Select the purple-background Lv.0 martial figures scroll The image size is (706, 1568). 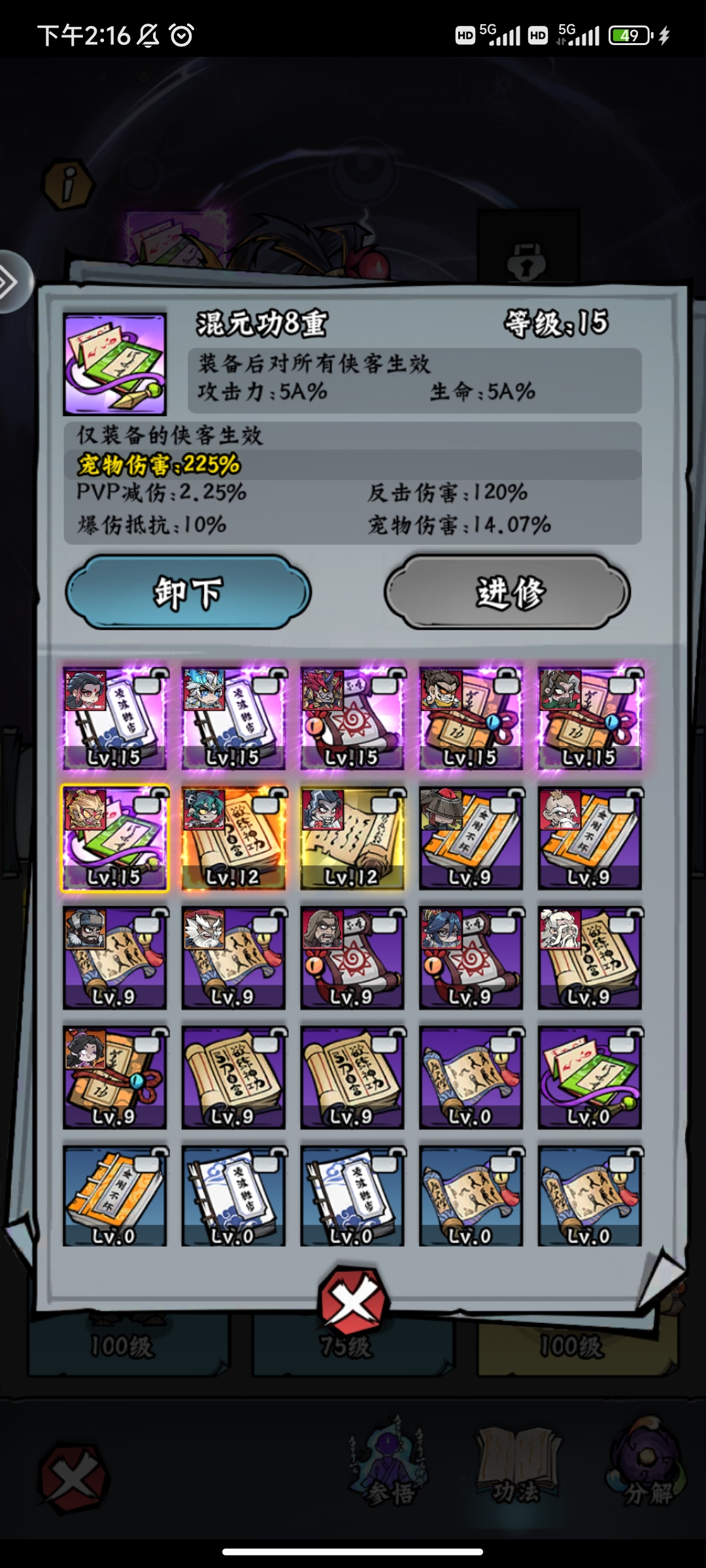(471, 1078)
